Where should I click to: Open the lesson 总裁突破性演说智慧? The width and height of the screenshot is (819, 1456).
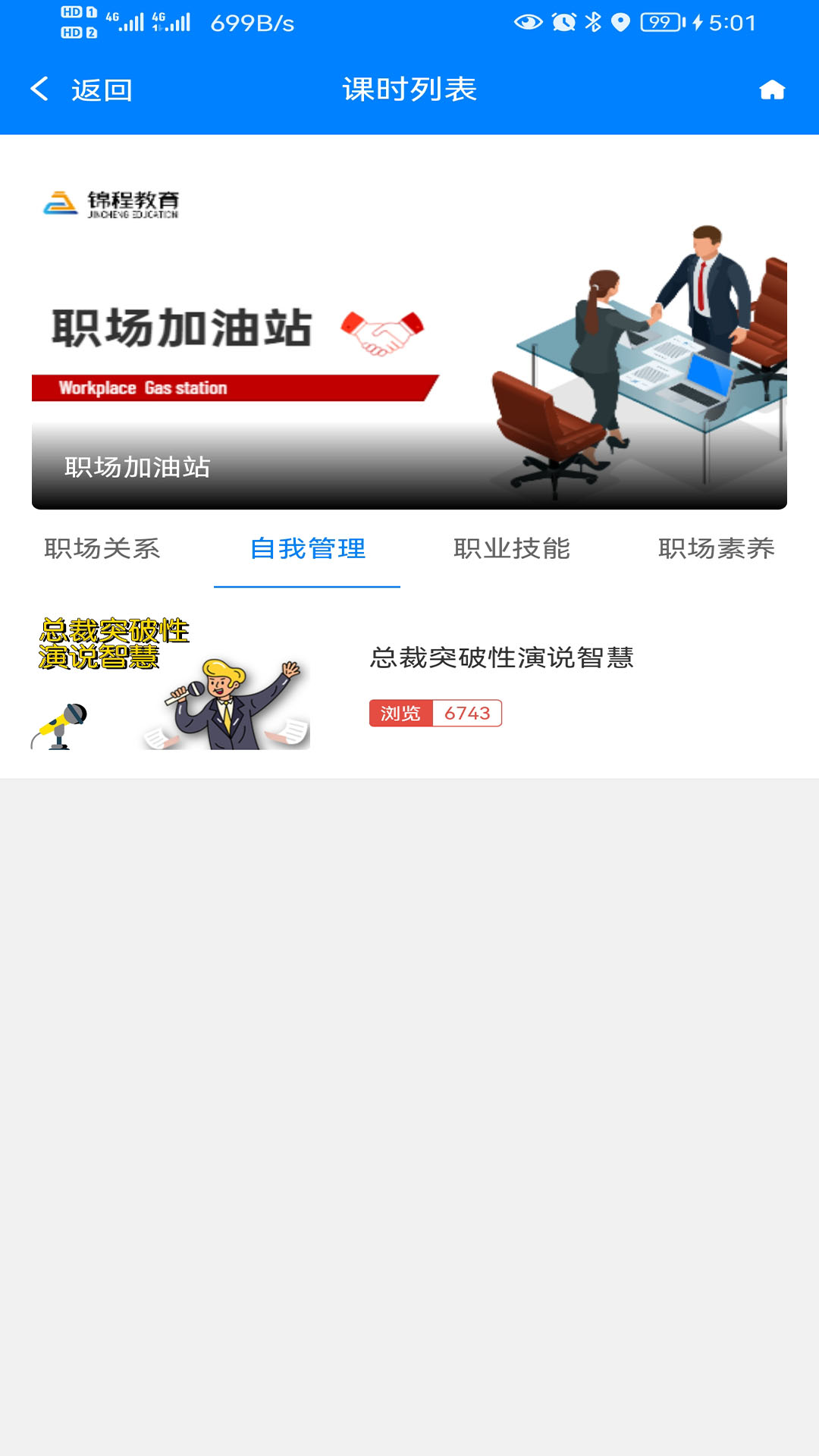[501, 657]
